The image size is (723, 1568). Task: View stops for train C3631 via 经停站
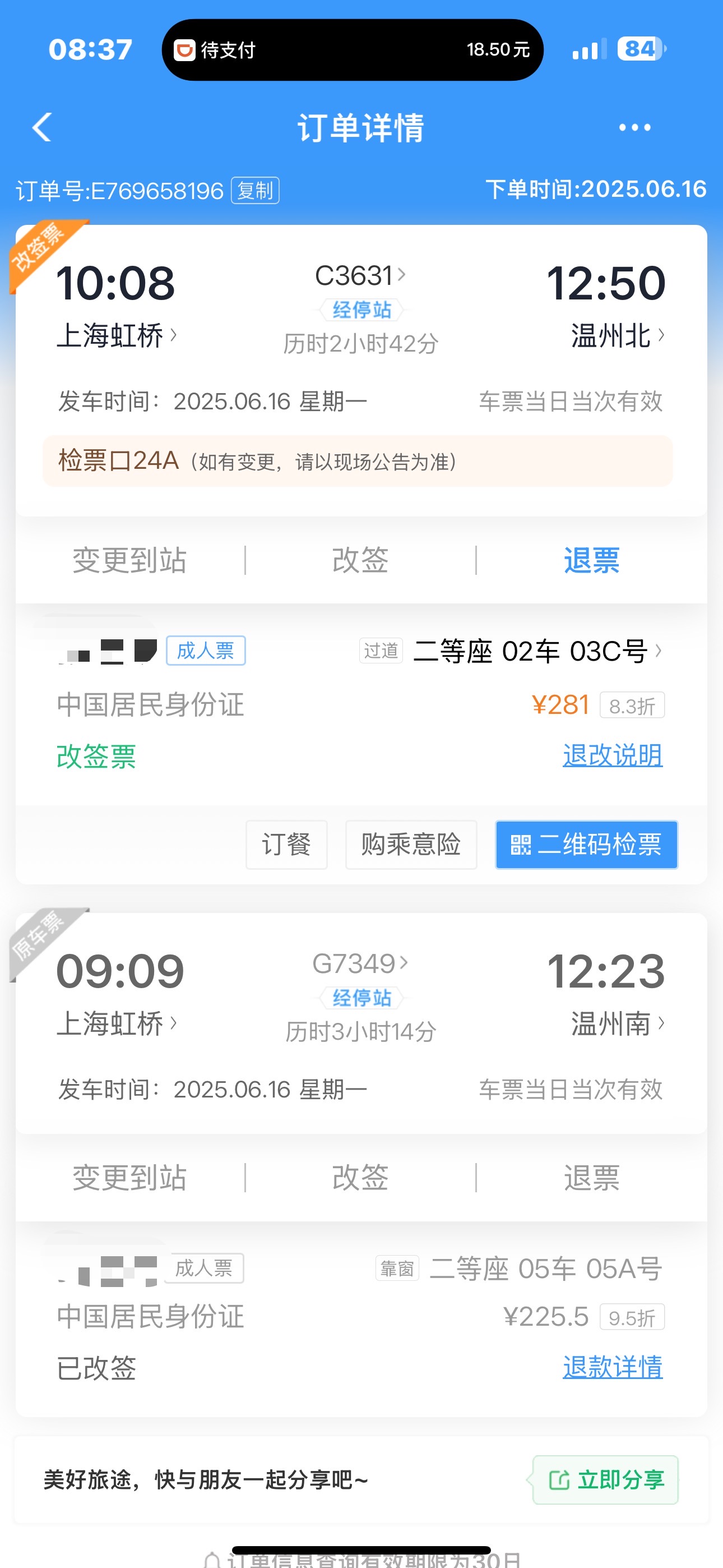[361, 310]
